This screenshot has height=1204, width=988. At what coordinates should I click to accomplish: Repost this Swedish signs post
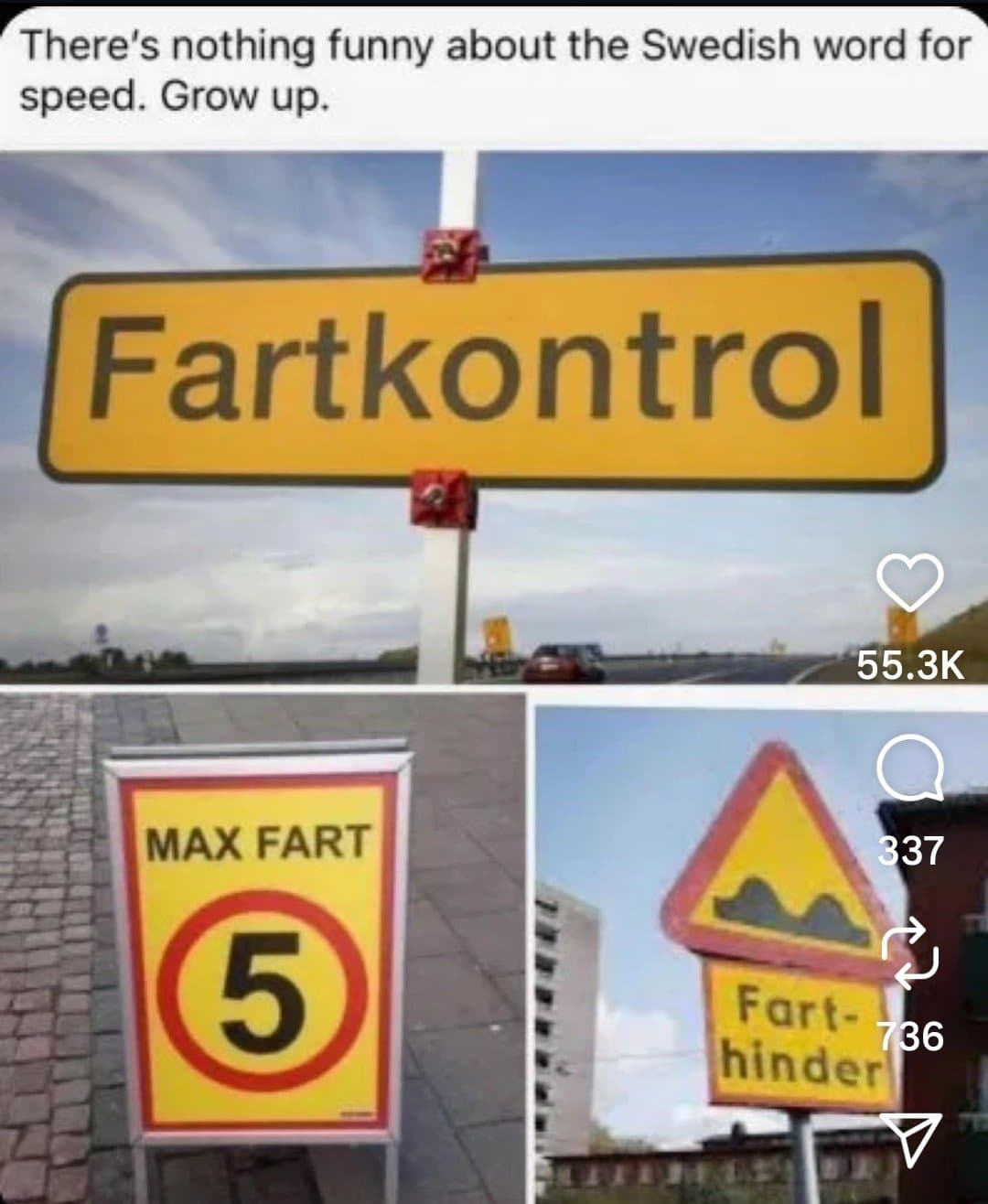pyautogui.click(x=909, y=956)
